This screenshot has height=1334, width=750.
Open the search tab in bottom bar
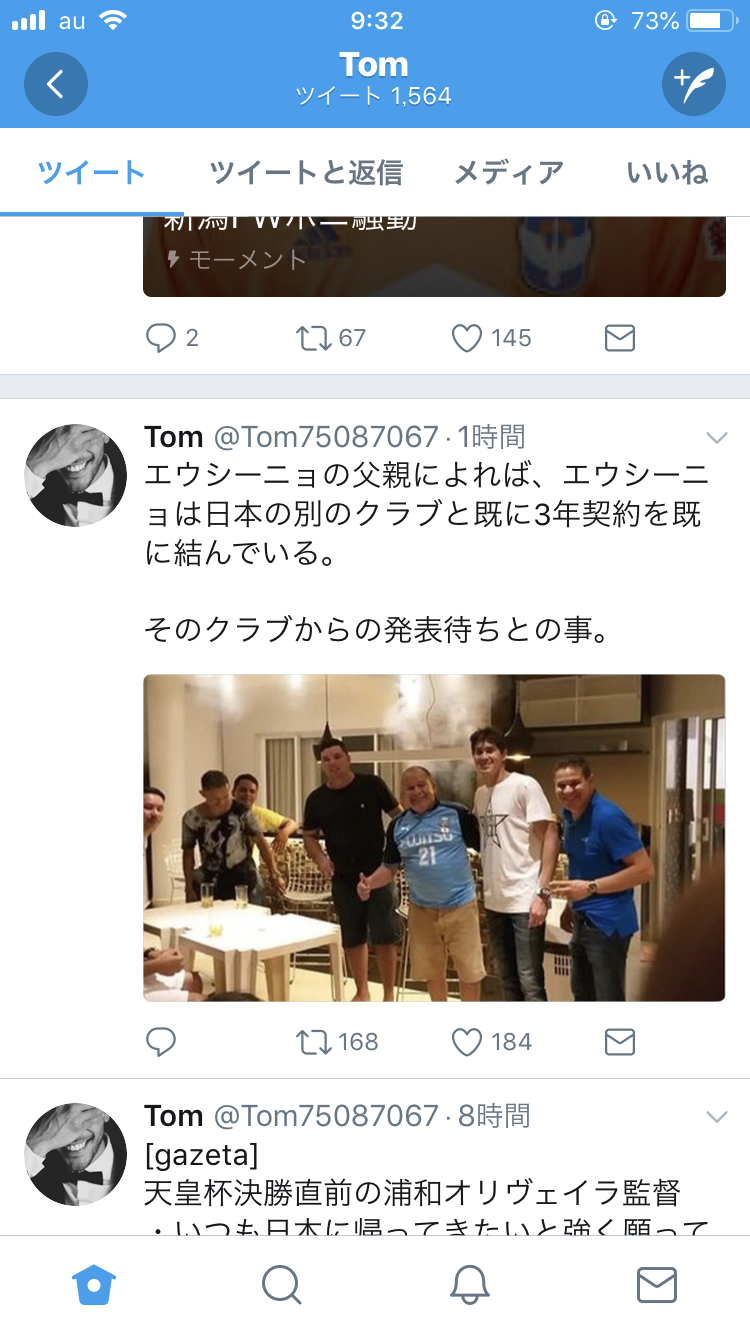281,1284
